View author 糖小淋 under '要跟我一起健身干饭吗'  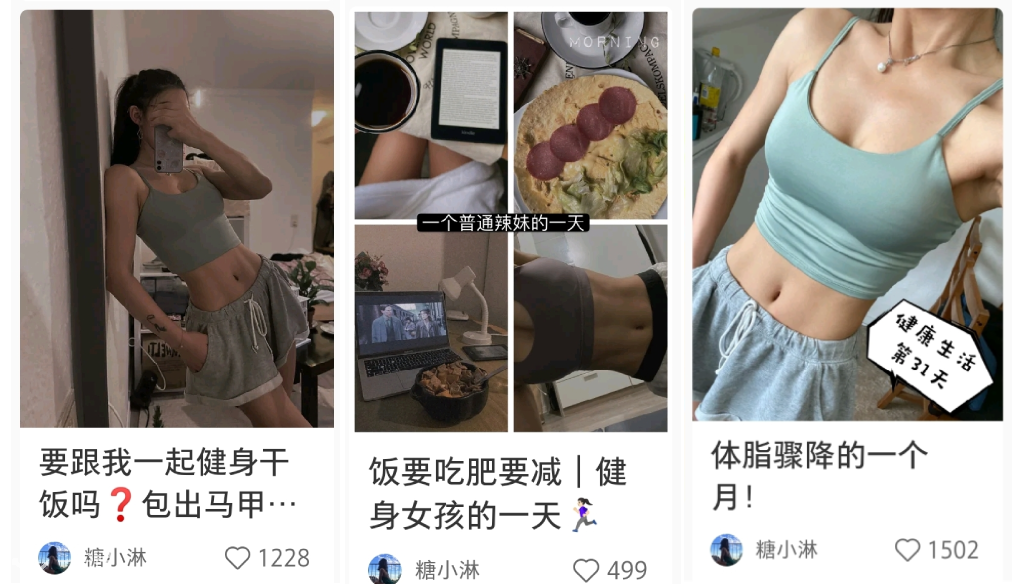[x=115, y=558]
